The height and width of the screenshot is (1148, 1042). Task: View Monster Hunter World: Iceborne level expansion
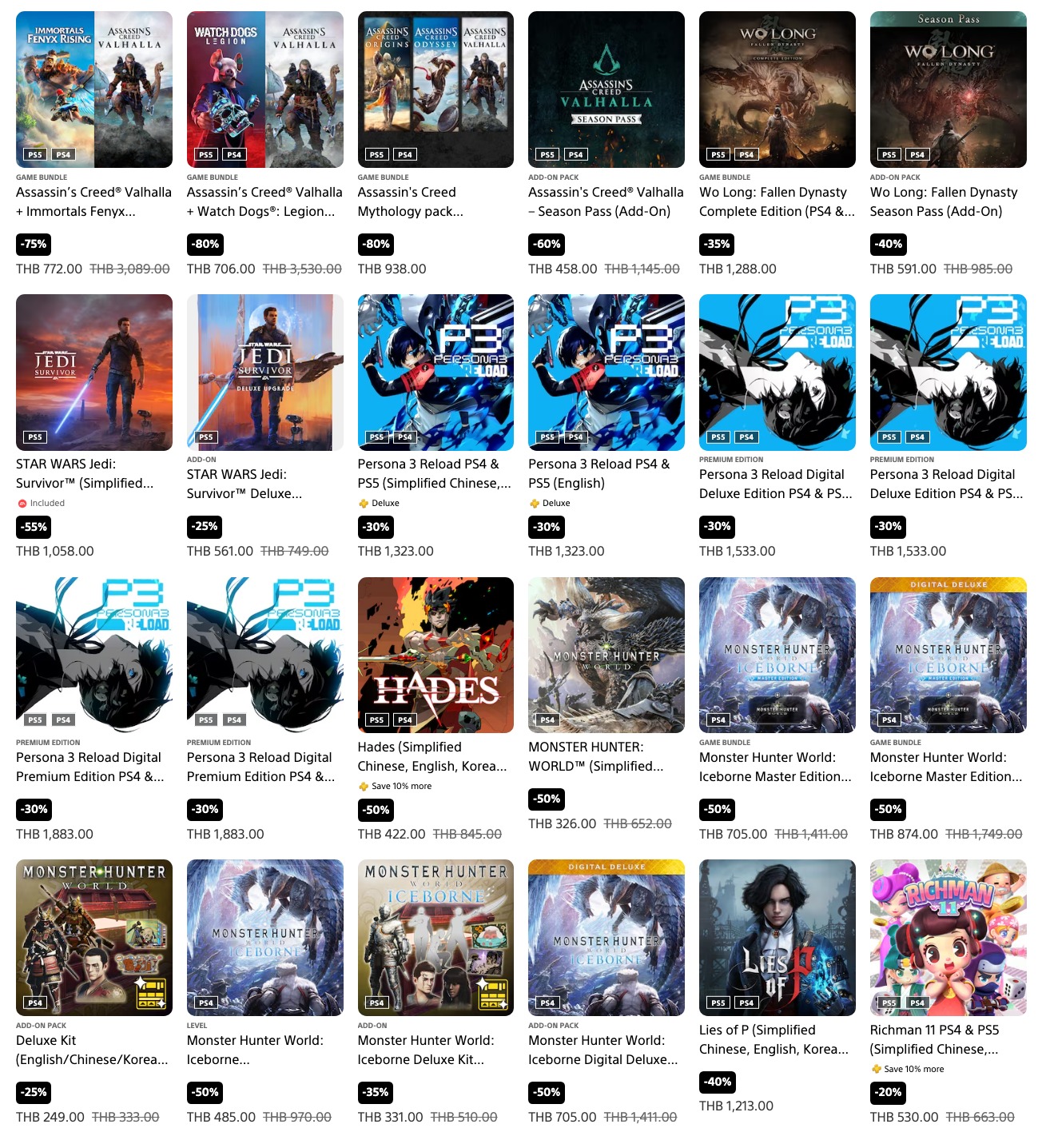[x=264, y=938]
